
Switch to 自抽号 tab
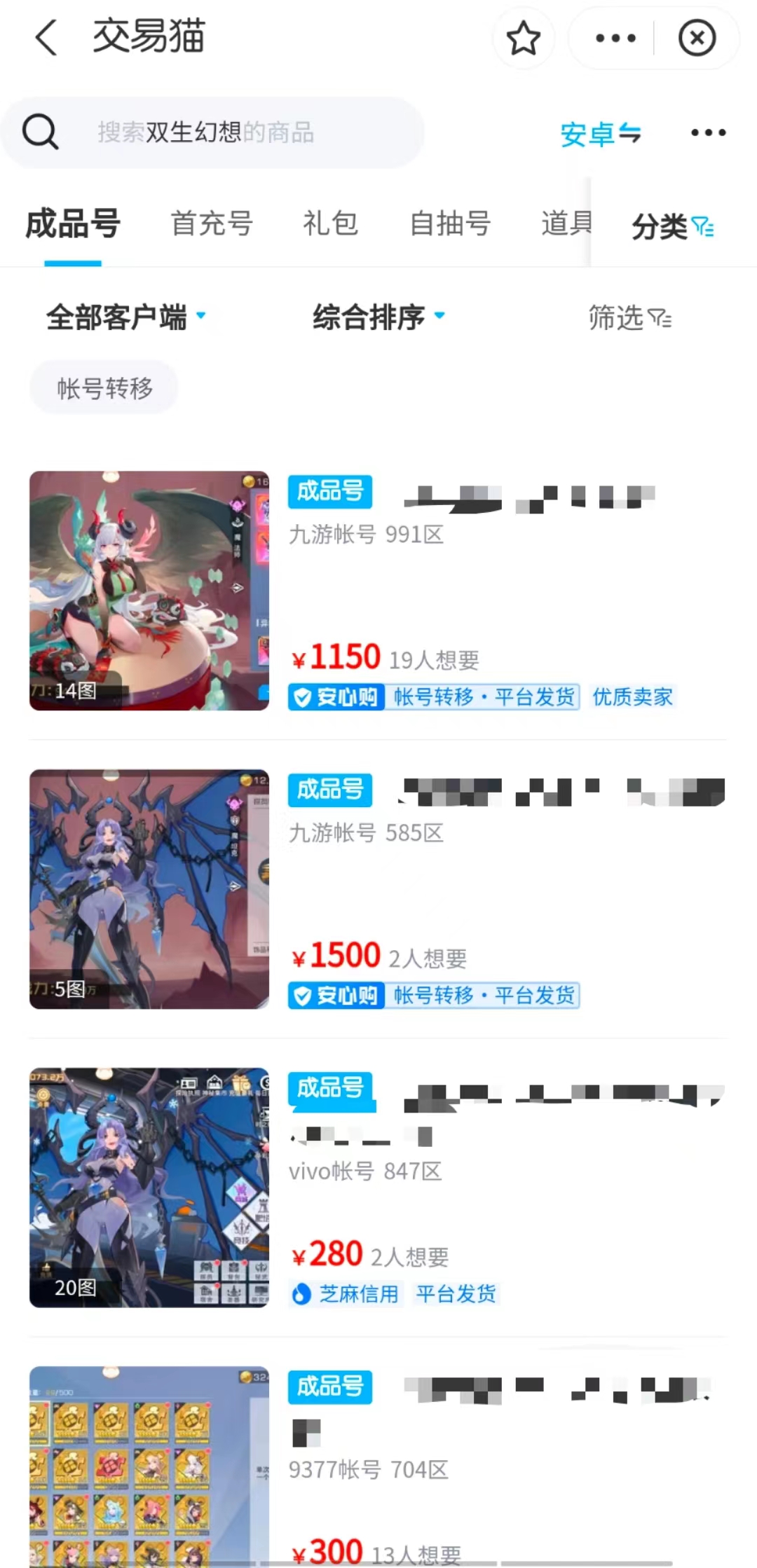450,224
